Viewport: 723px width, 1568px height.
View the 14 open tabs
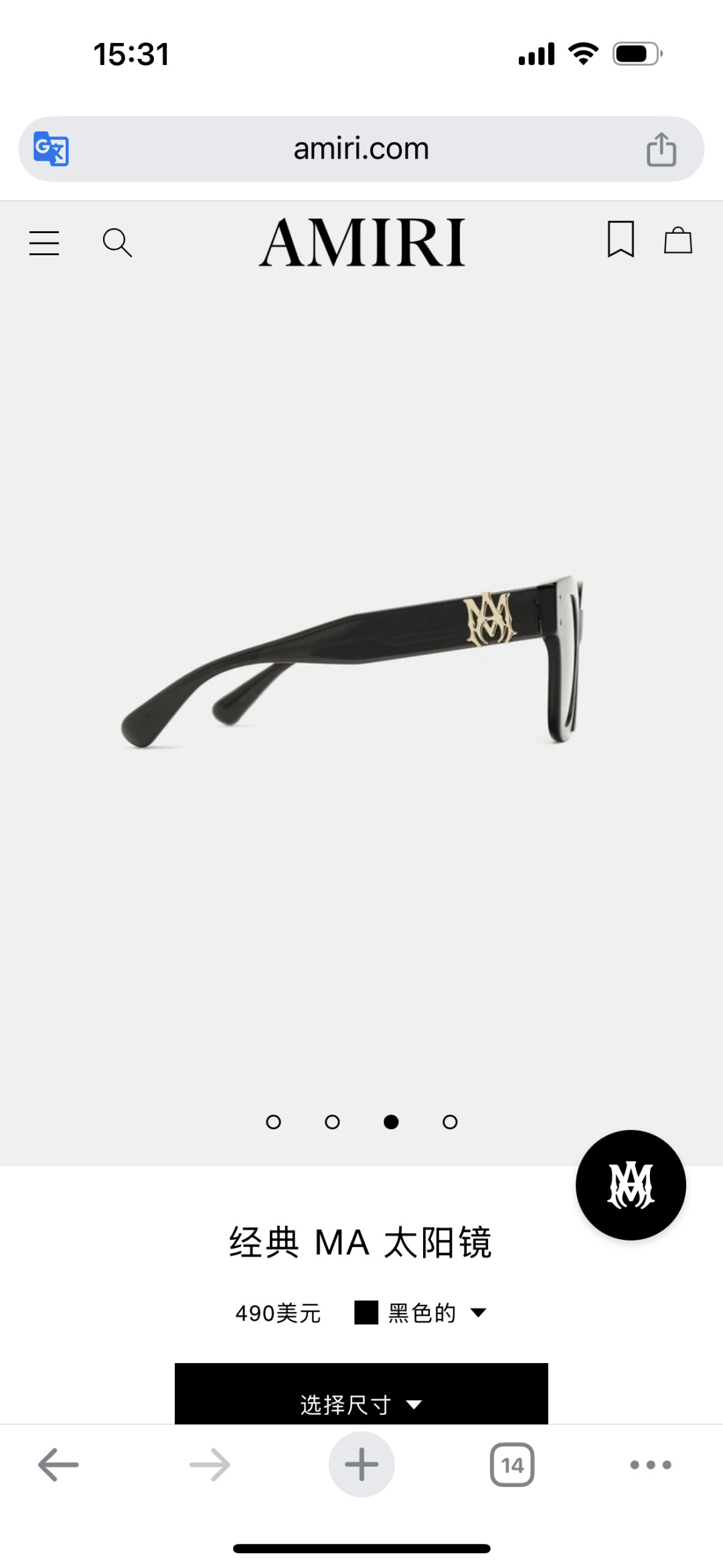512,1465
